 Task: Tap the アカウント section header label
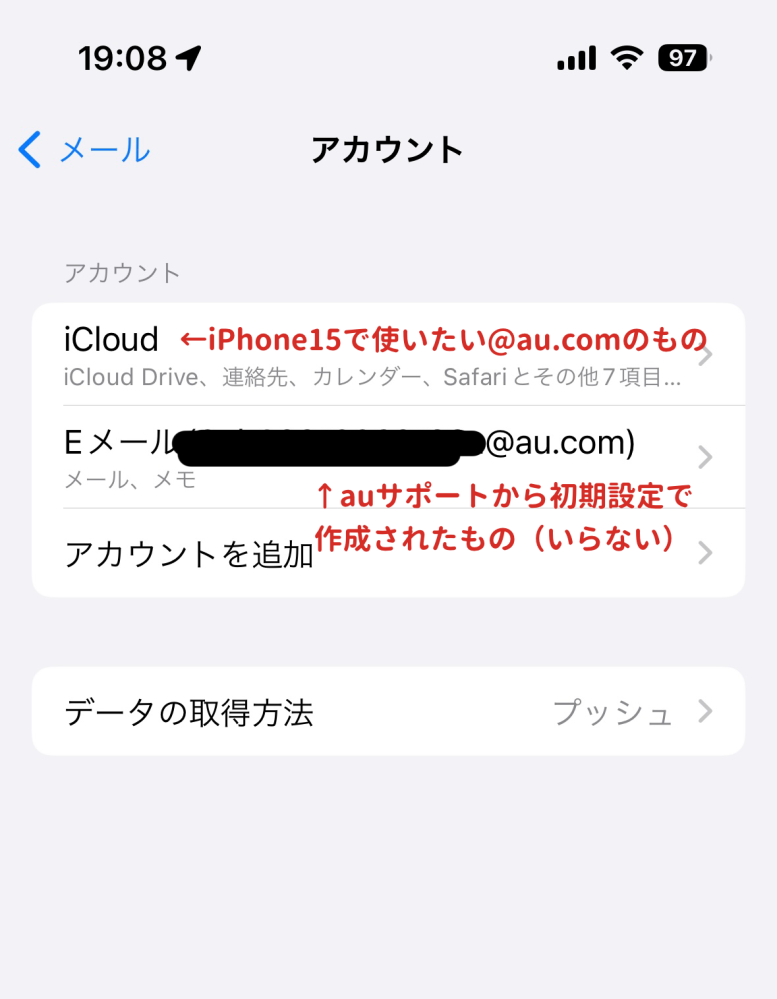coord(122,272)
